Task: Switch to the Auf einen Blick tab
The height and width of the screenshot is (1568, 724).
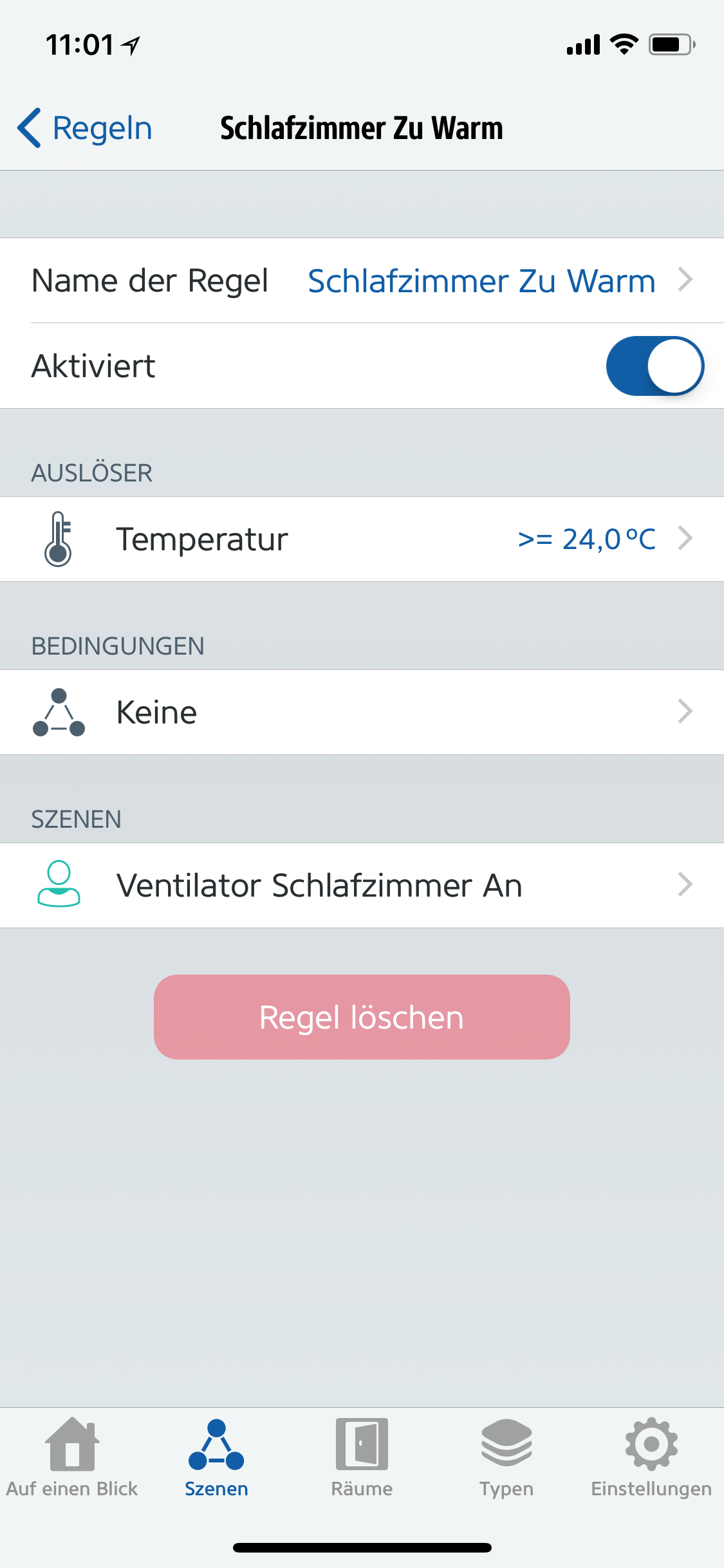Action: [x=72, y=1457]
